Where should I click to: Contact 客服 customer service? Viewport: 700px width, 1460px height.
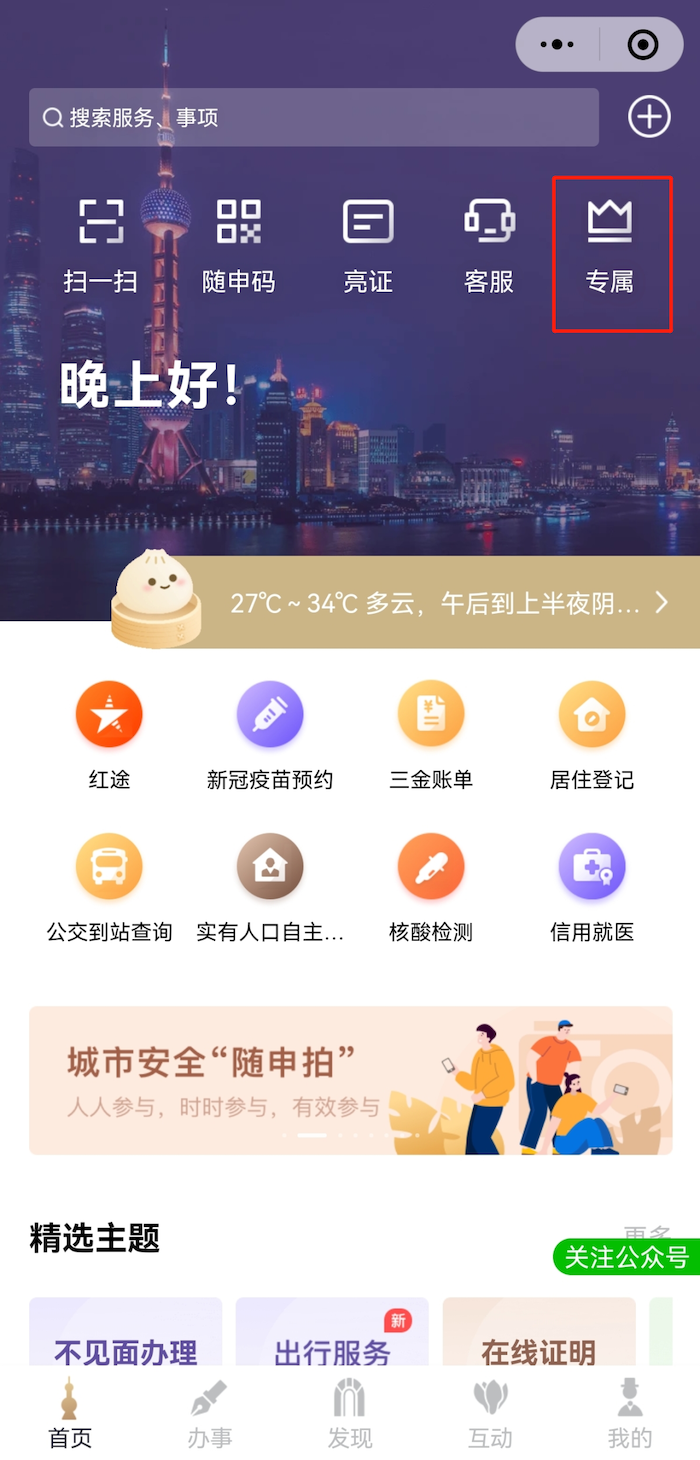[x=489, y=245]
